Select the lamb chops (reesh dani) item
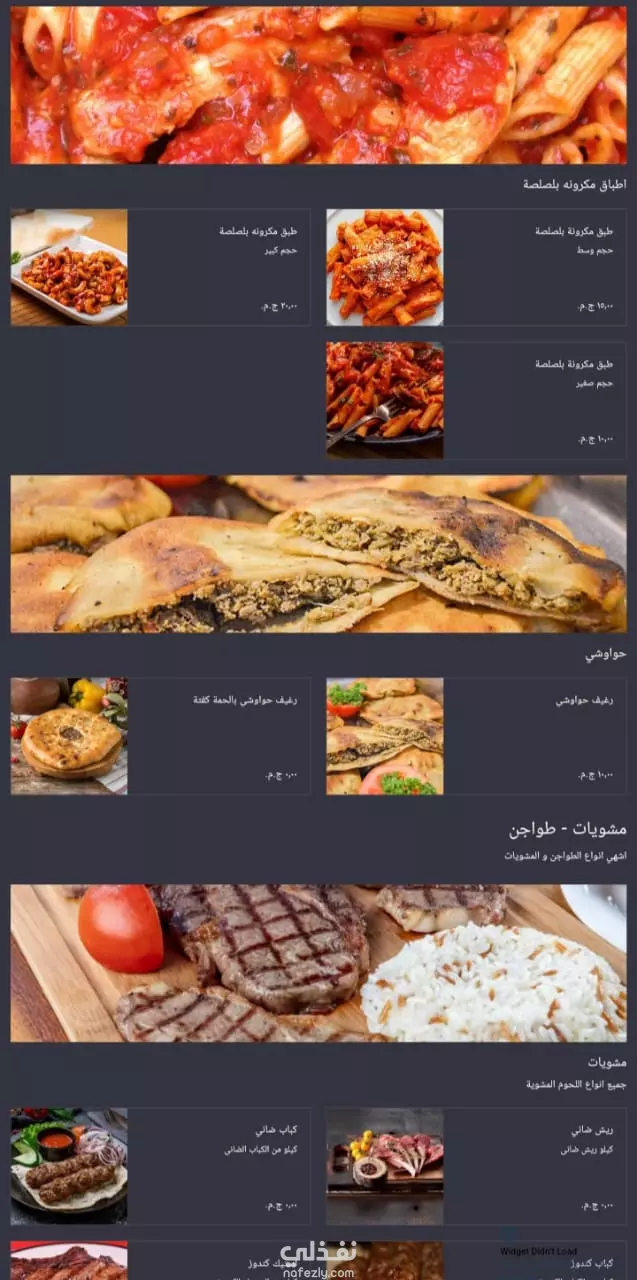637x1280 pixels. click(x=476, y=1166)
